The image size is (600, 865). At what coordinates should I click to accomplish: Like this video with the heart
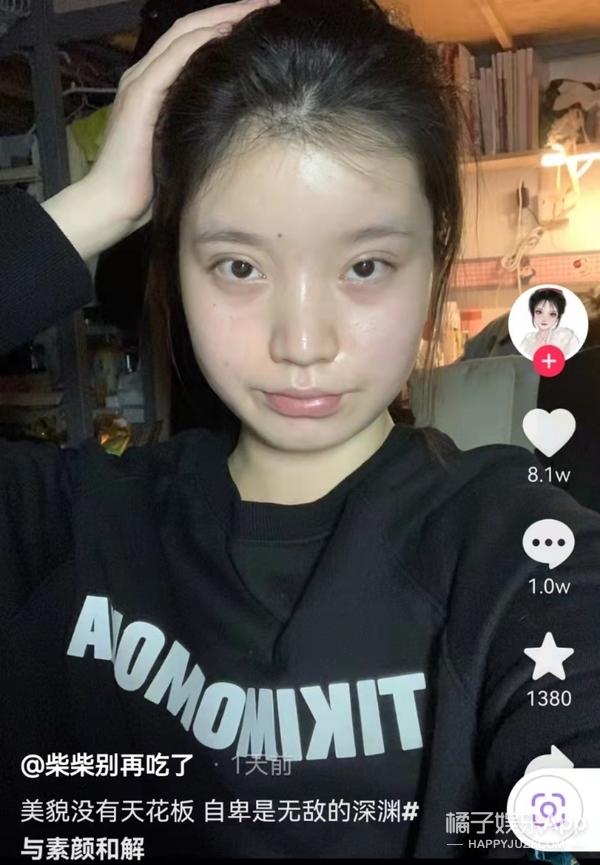tap(549, 433)
